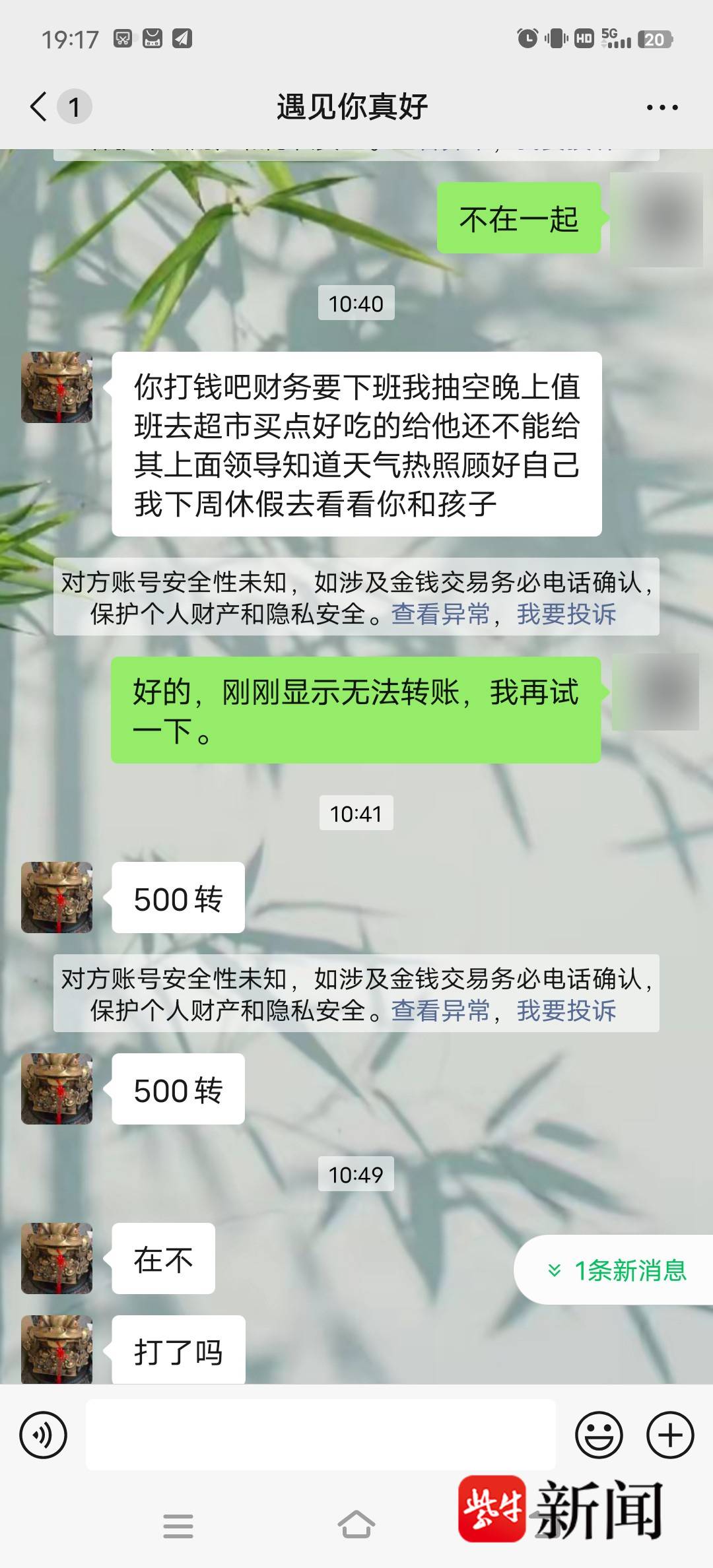Image resolution: width=713 pixels, height=1568 pixels.
Task: Open the chat overflow menu
Action: 662,108
